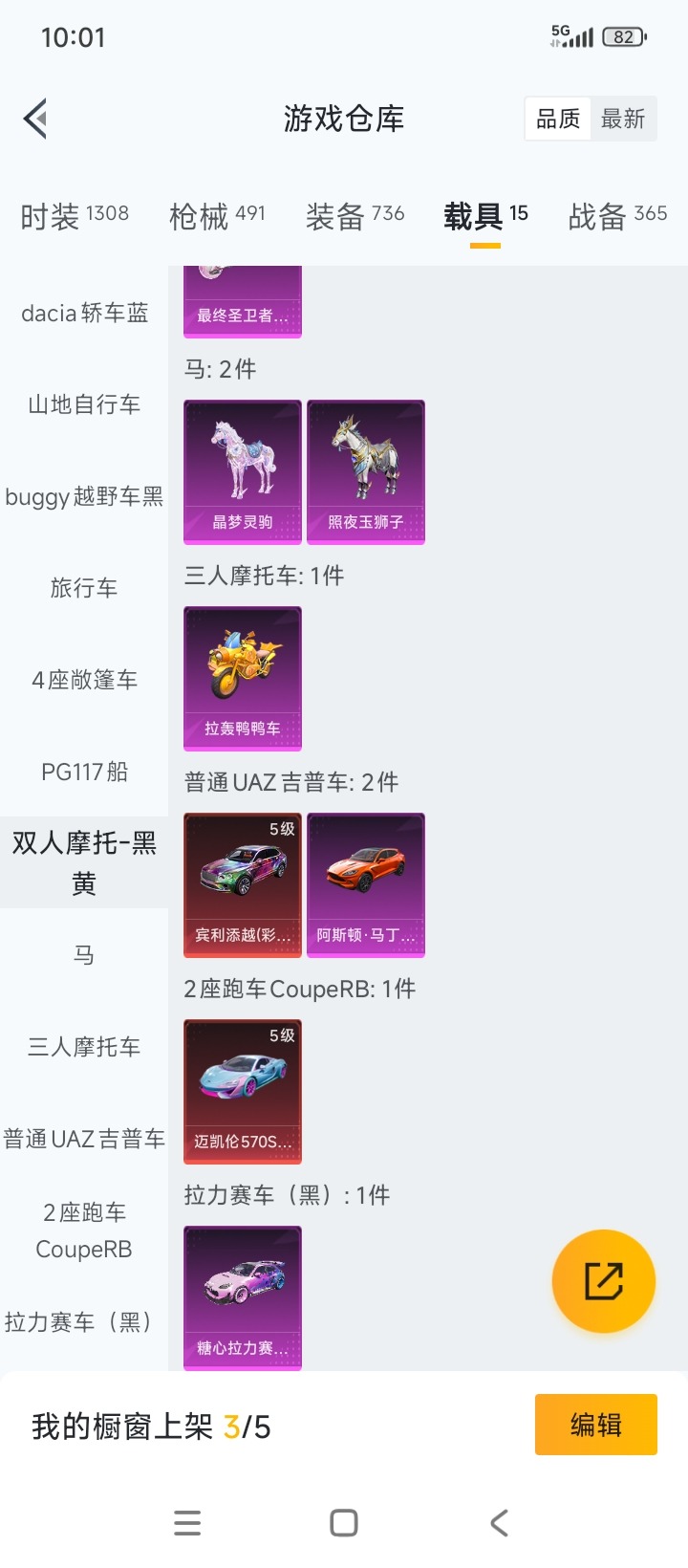Screen dimensions: 688x1568
Task: Open the 装备 tab
Action: [x=355, y=216]
